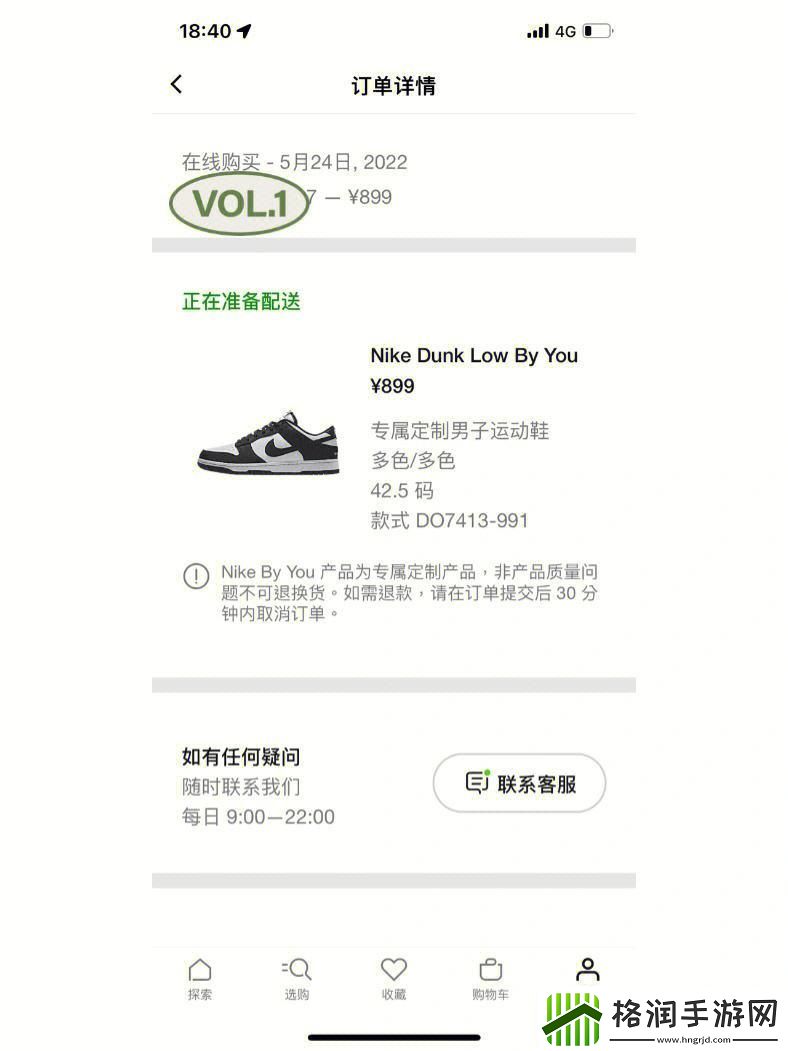Image resolution: width=788 pixels, height=1051 pixels.
Task: Switch to the 探索 tab
Action: [x=200, y=978]
